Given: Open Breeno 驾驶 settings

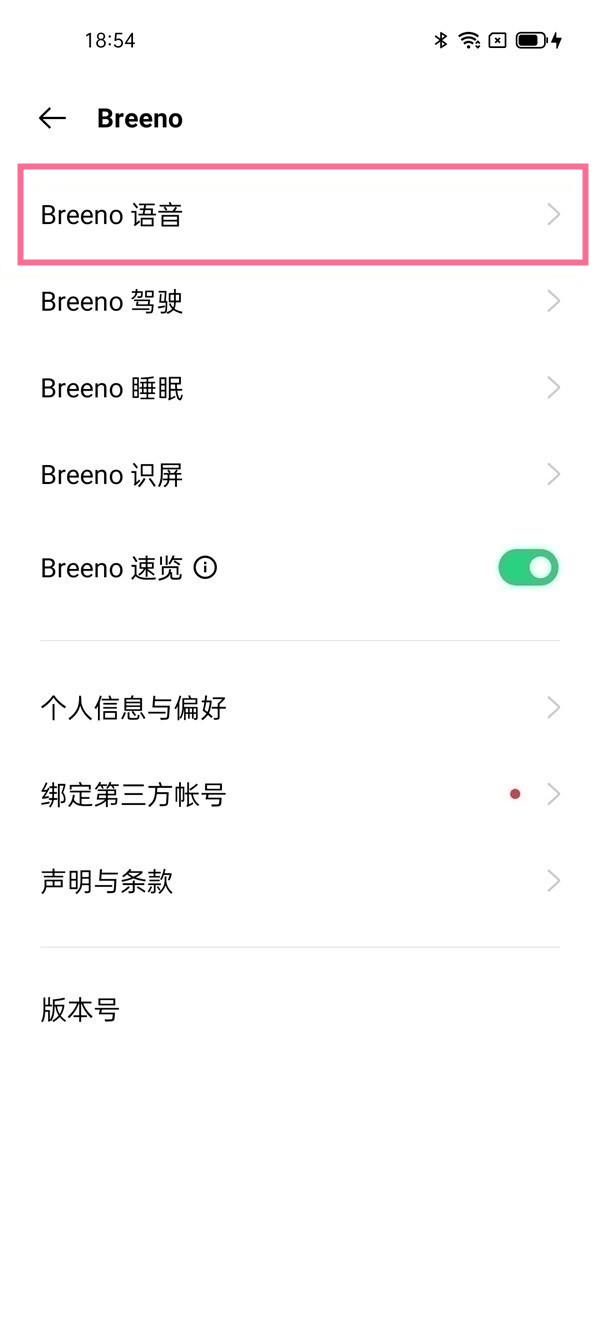Looking at the screenshot, I should click(300, 302).
